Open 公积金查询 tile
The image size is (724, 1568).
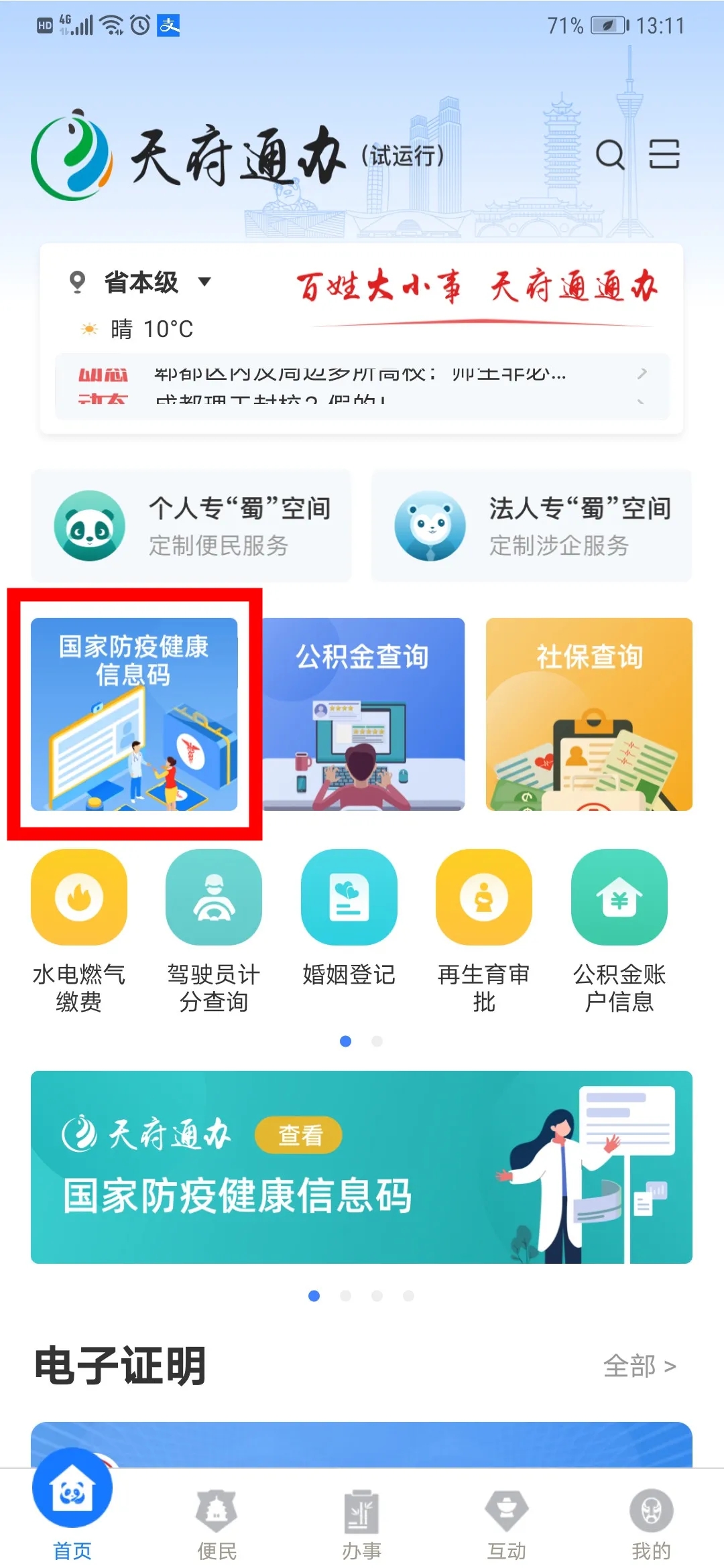[x=363, y=714]
